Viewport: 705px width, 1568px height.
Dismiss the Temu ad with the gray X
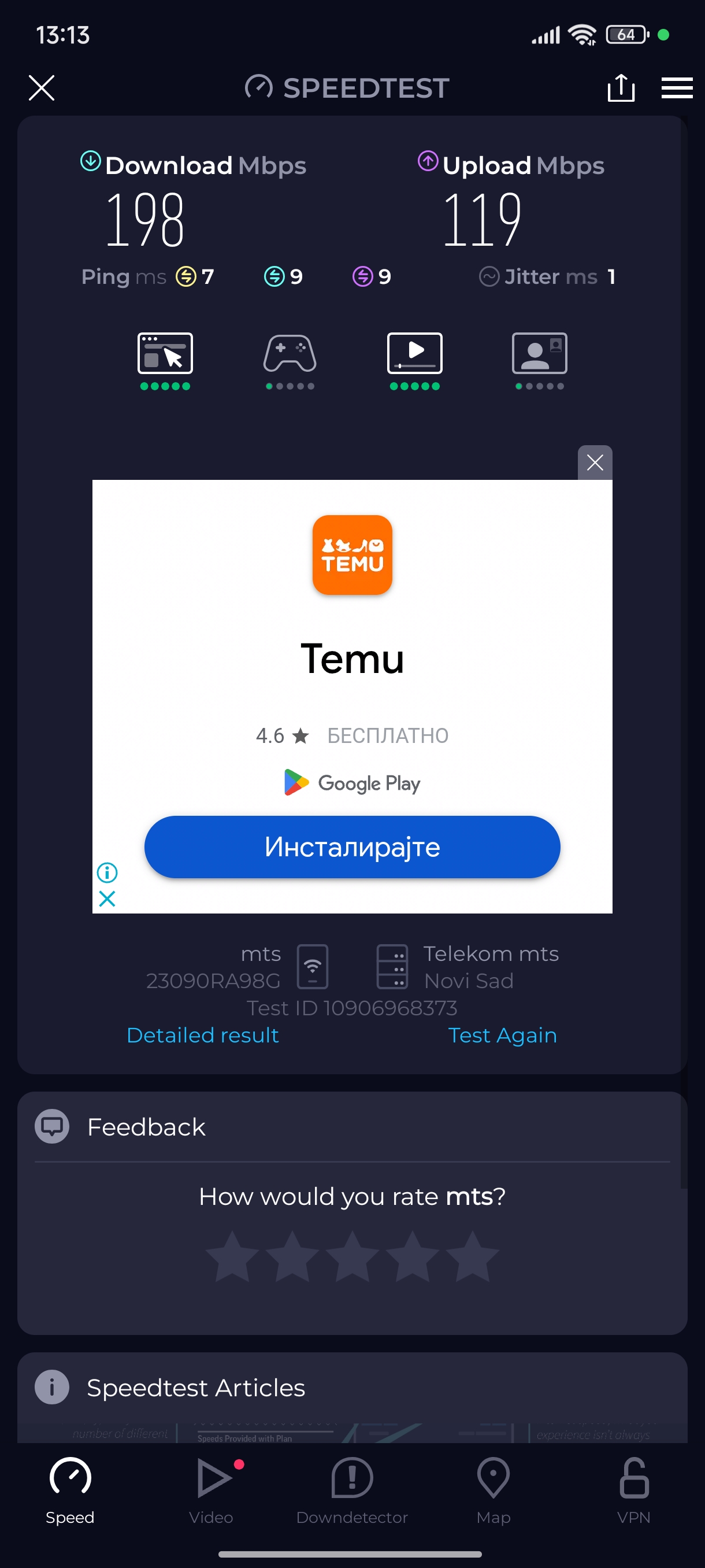click(594, 463)
